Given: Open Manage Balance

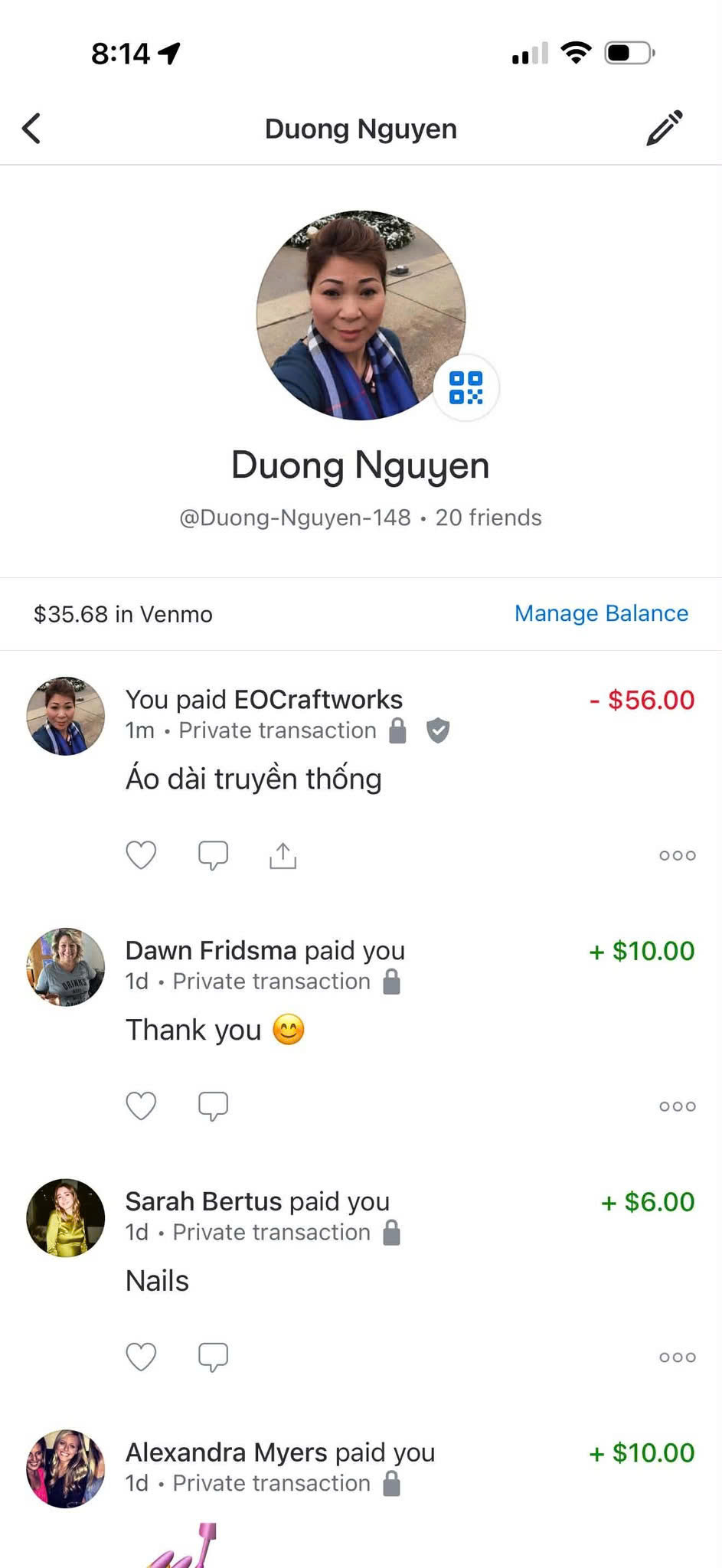Looking at the screenshot, I should coord(601,613).
